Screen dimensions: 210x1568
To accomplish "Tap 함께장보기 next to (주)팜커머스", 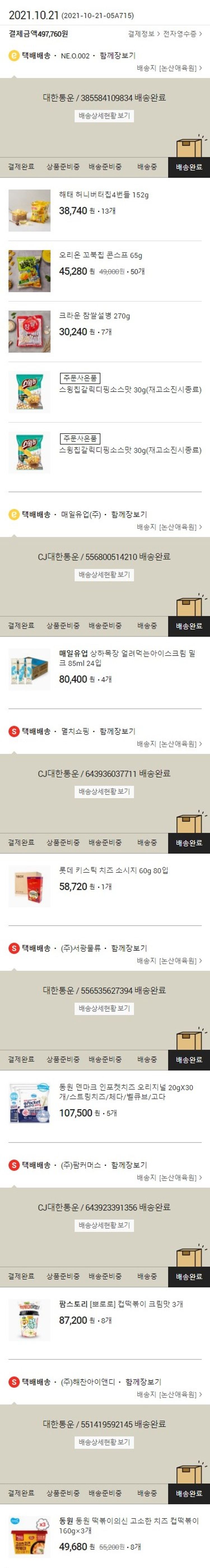I will coord(129,1165).
